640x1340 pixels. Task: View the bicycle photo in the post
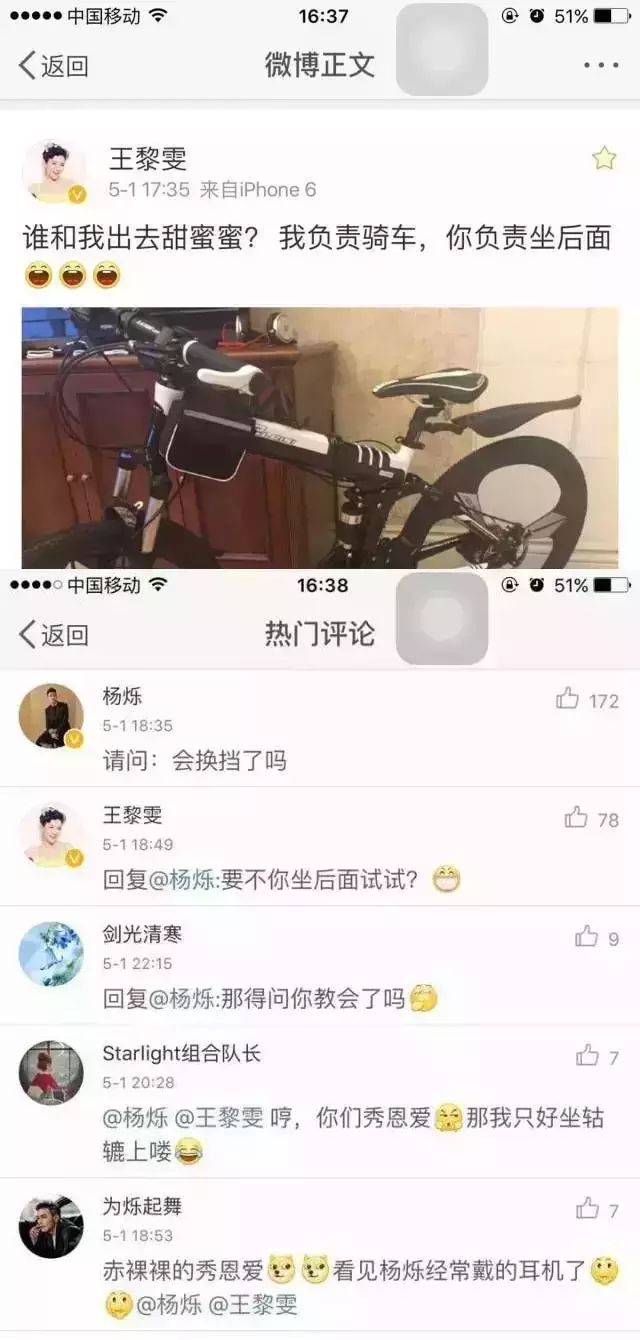point(320,438)
